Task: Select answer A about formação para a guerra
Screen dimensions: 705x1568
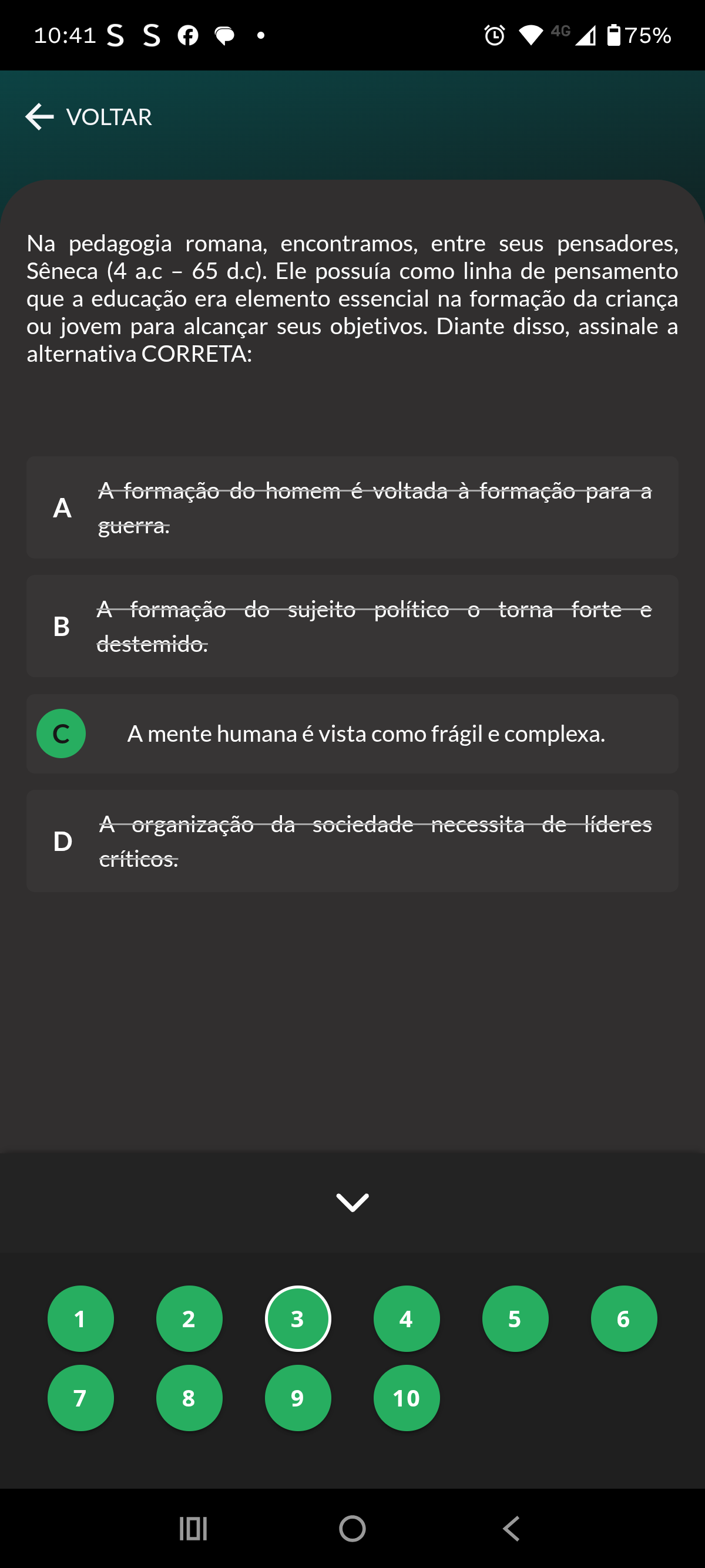Action: (x=352, y=507)
